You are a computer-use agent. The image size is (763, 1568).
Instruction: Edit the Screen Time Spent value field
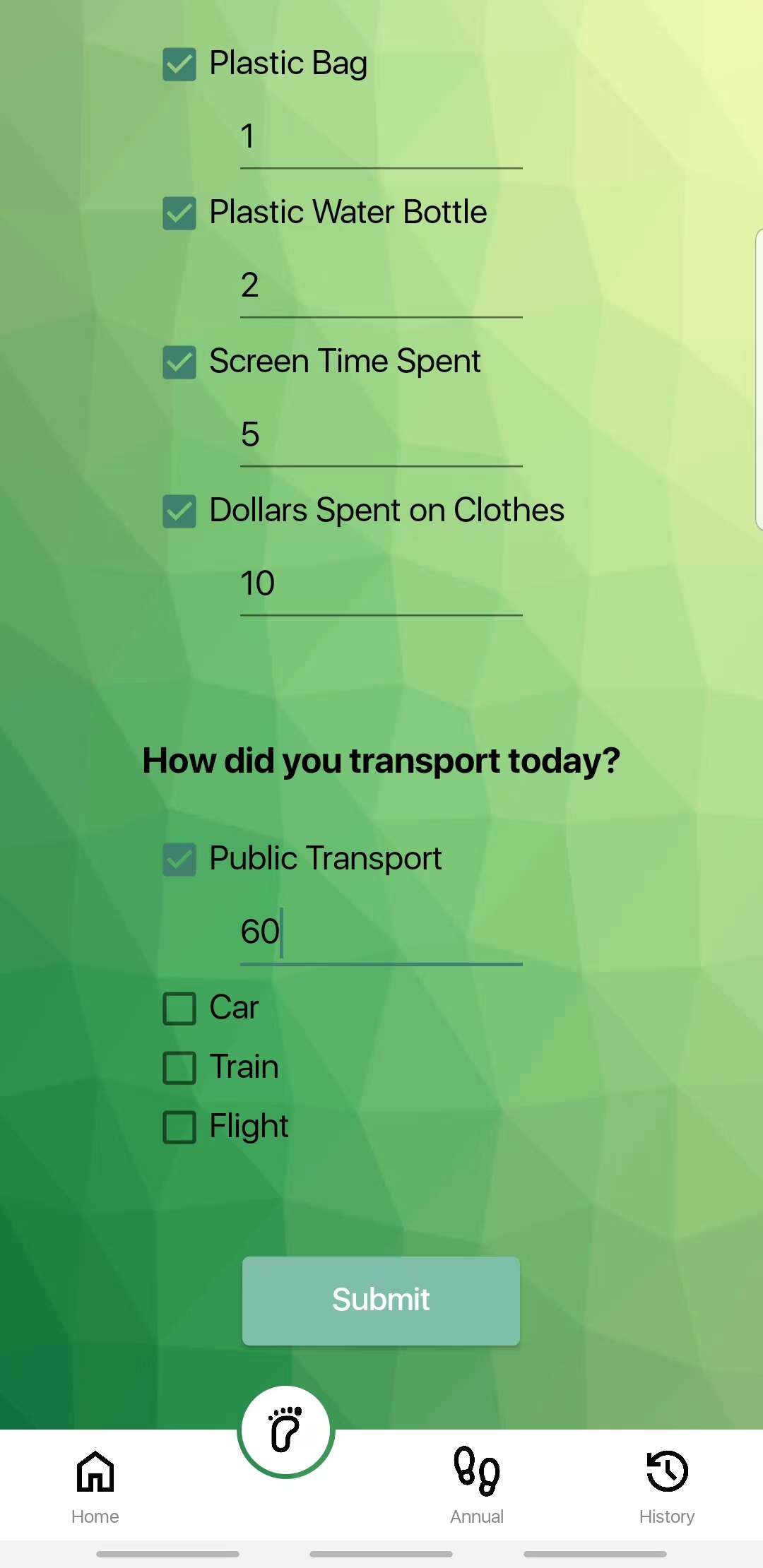click(381, 436)
